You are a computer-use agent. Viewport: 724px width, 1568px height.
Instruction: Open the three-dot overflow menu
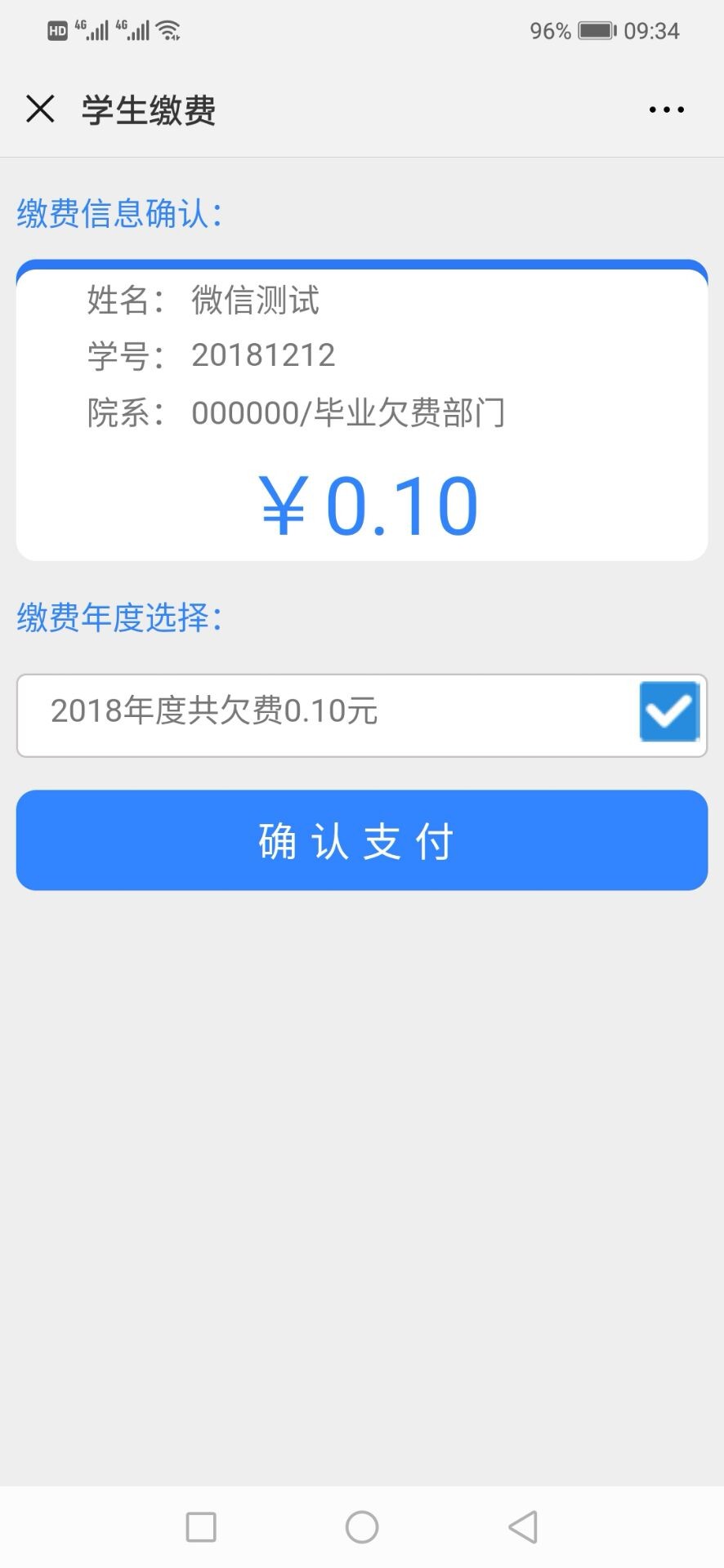666,109
